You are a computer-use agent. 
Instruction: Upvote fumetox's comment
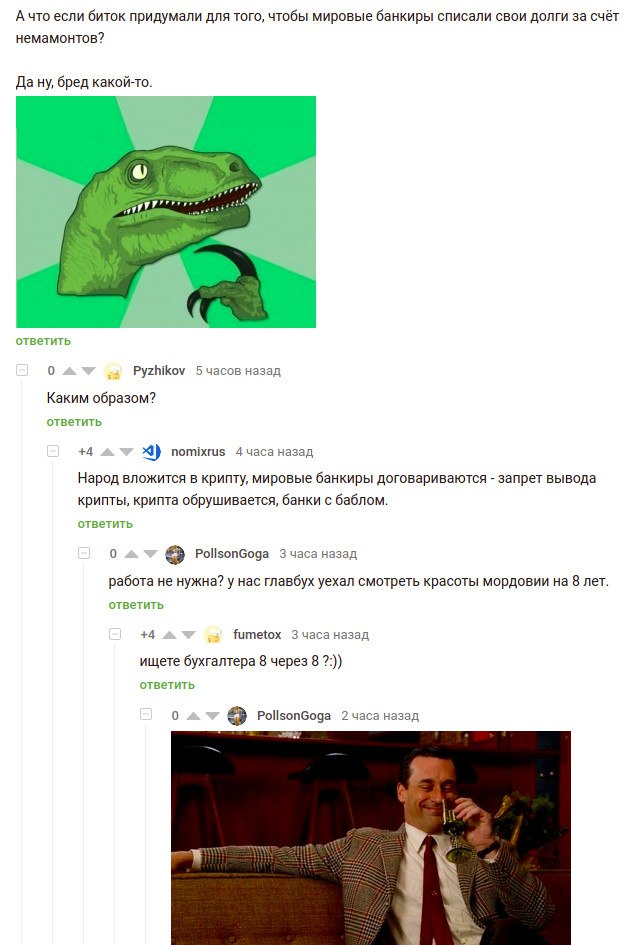coord(170,635)
